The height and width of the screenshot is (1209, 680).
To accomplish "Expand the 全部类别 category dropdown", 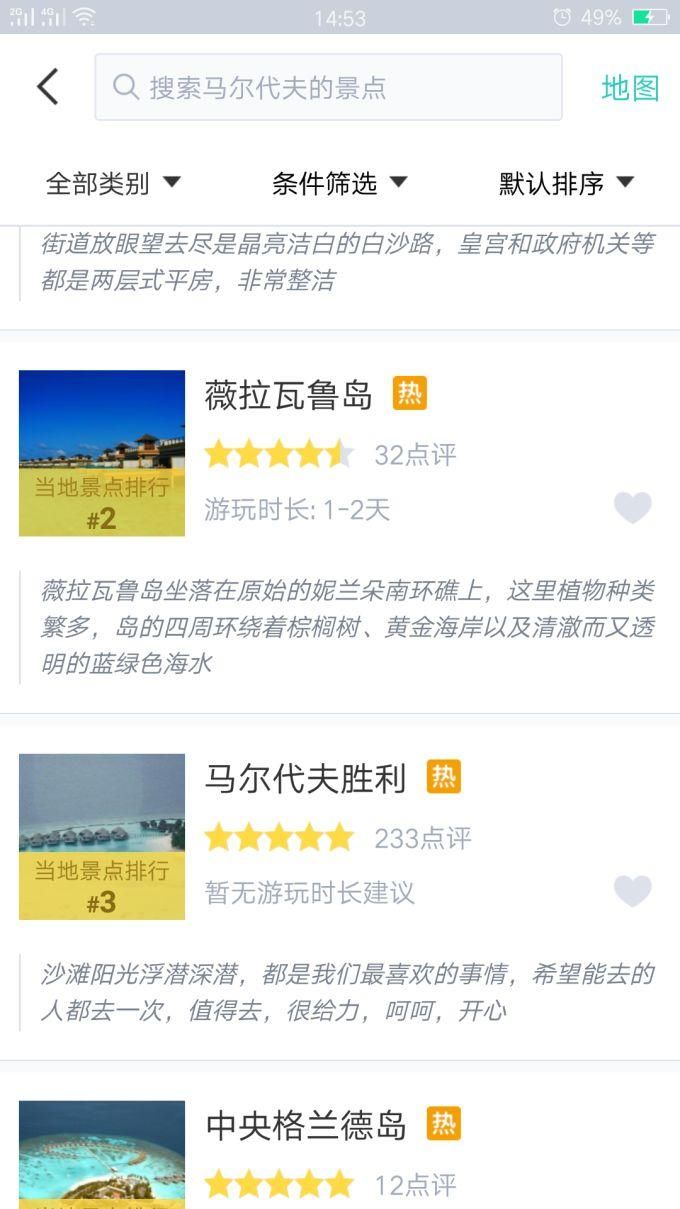I will (113, 183).
